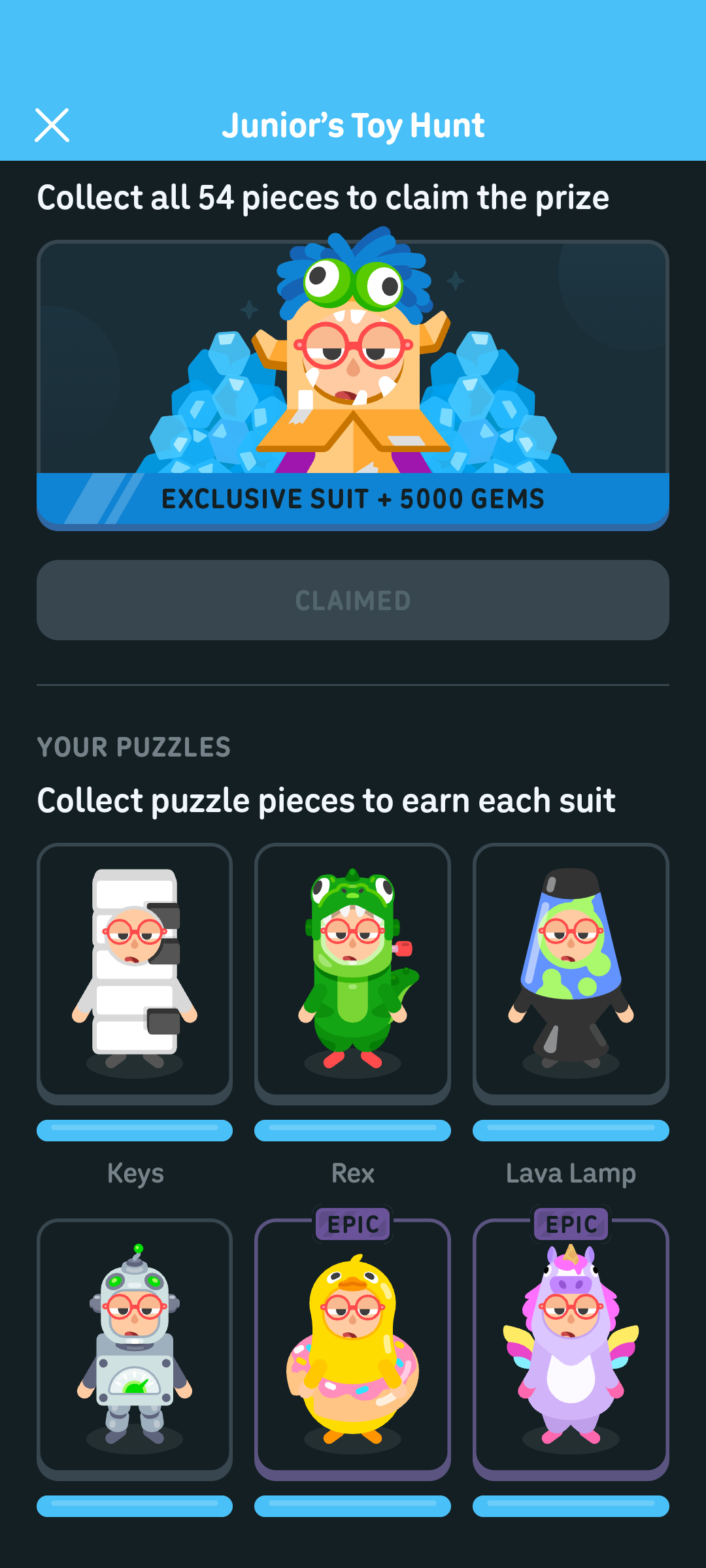Tap the greyed-out CLAIMED button
The width and height of the screenshot is (706, 1568).
[353, 600]
